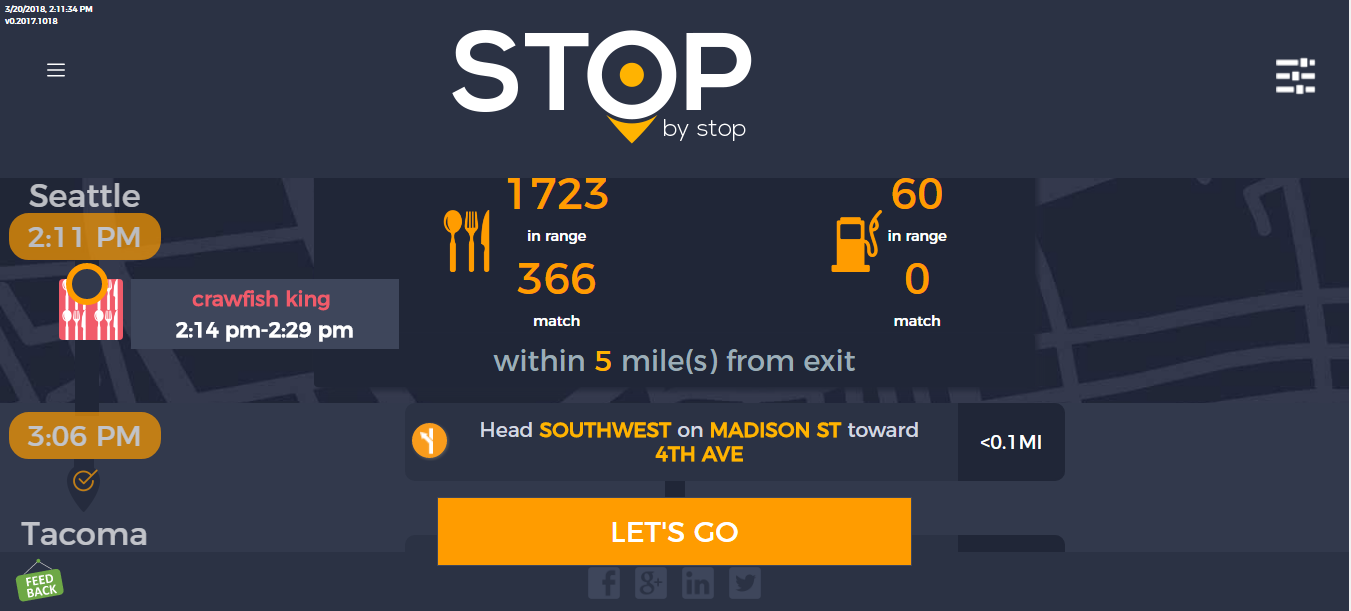The width and height of the screenshot is (1351, 611).
Task: Share via LinkedIn icon
Action: pos(698,582)
